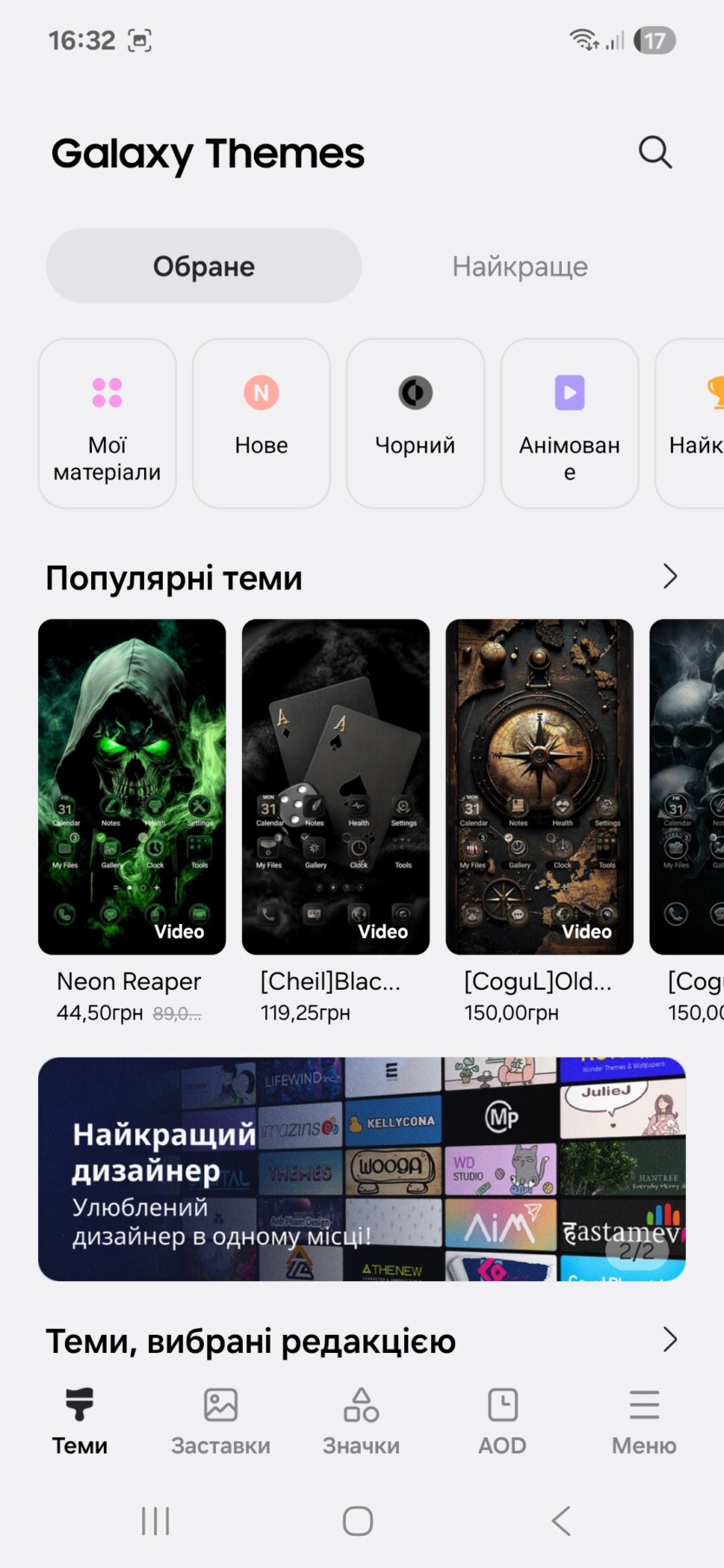
Task: Open the [CoguL]Old... theme card
Action: click(x=539, y=786)
